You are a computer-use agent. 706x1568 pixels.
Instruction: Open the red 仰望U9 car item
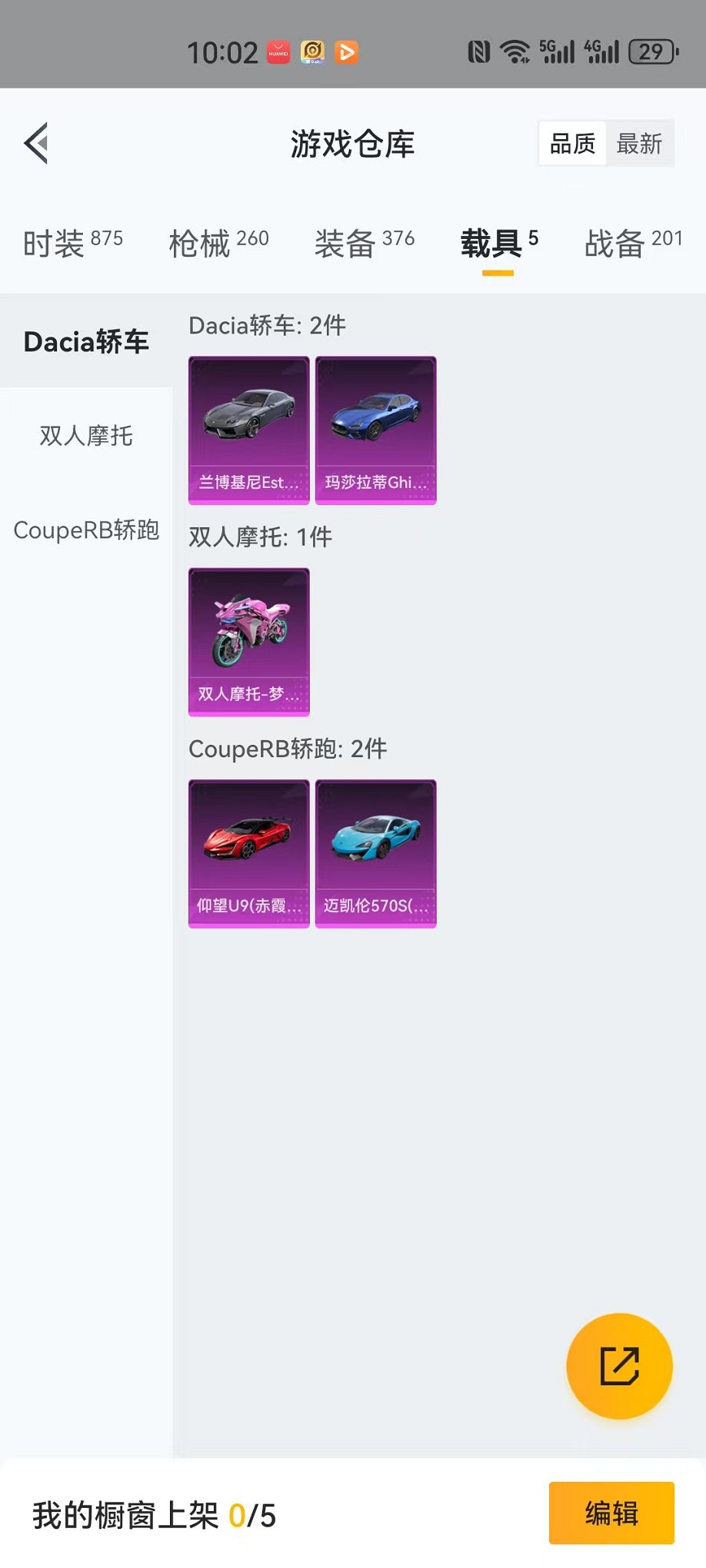(249, 854)
